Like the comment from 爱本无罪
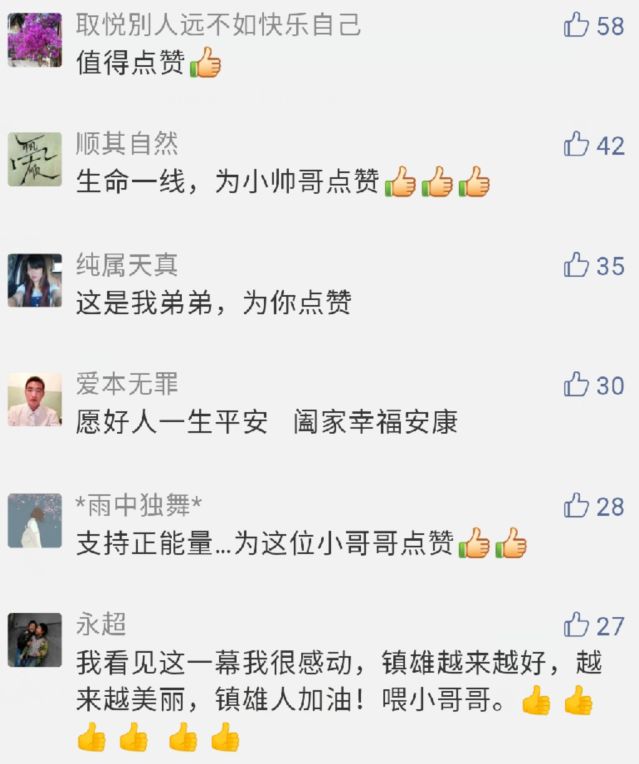The width and height of the screenshot is (639, 764). [577, 385]
